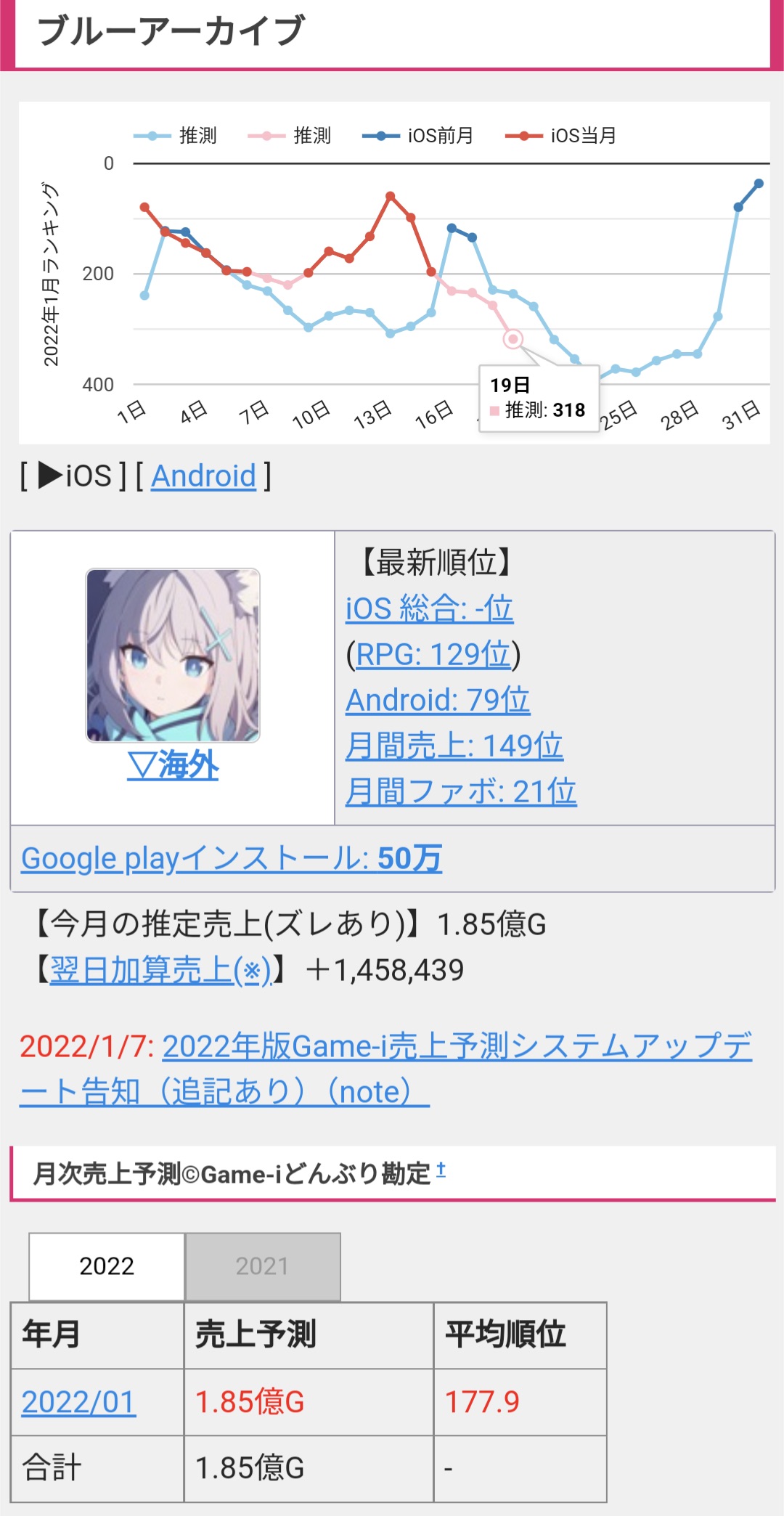Viewport: 784px width, 1516px height.
Task: Open the 2022/01 monthly sales link
Action: (x=78, y=1402)
